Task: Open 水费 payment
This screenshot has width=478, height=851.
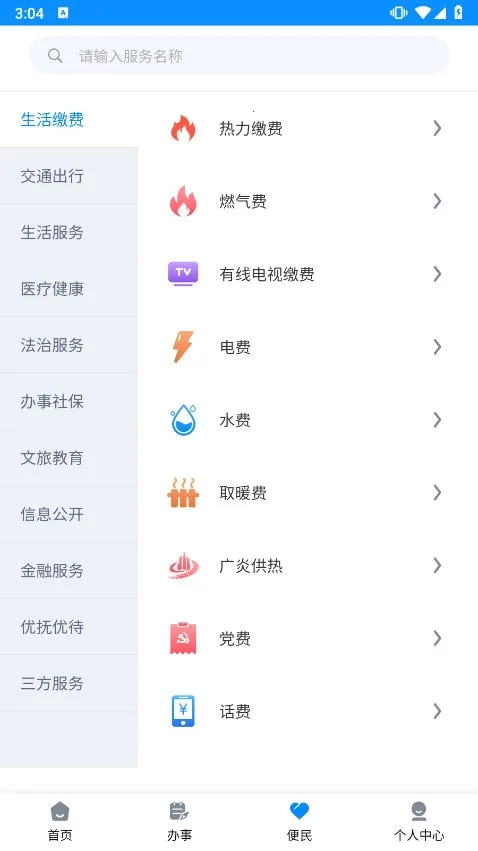Action: [308, 420]
